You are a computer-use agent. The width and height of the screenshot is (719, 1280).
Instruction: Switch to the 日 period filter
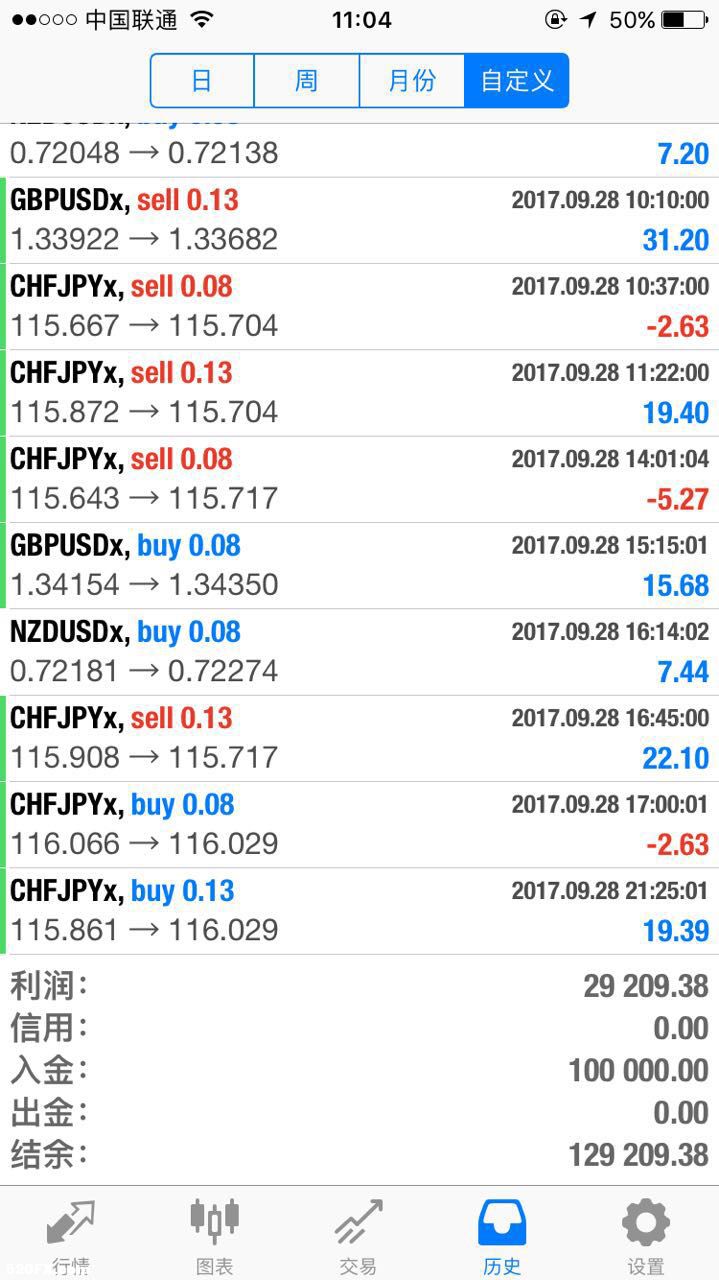coord(203,80)
